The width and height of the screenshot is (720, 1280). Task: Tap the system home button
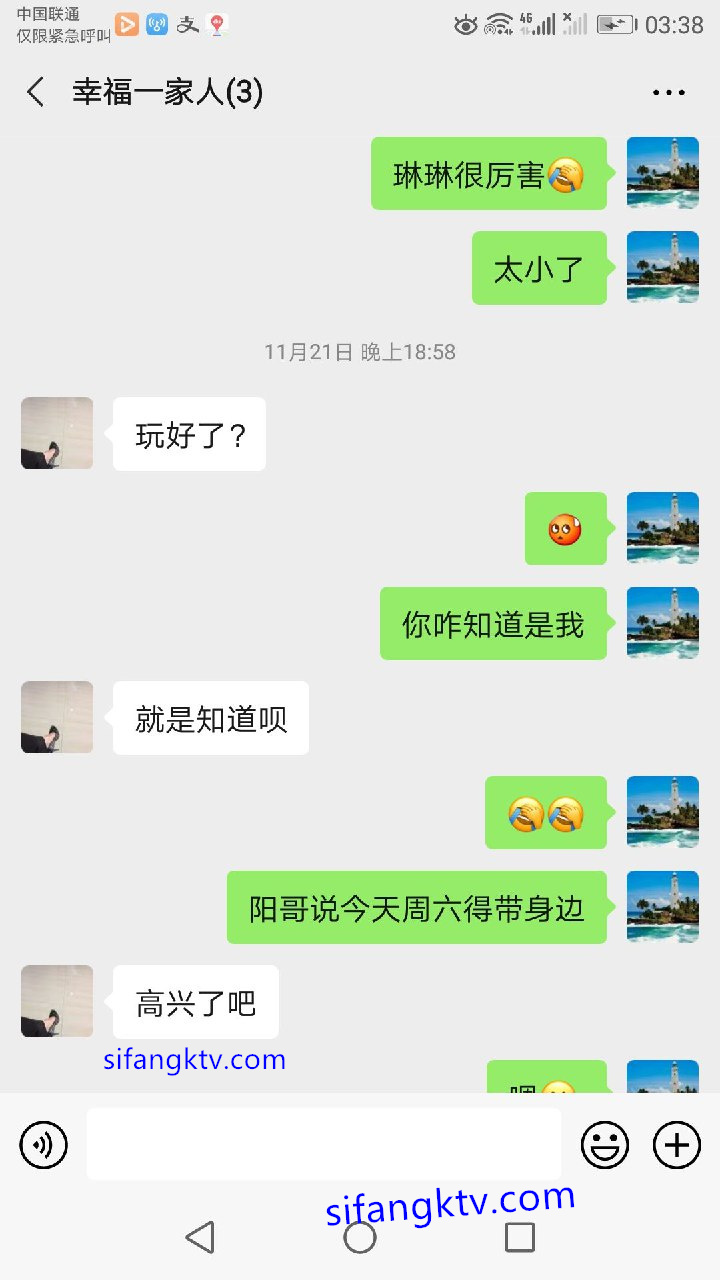[x=360, y=1237]
